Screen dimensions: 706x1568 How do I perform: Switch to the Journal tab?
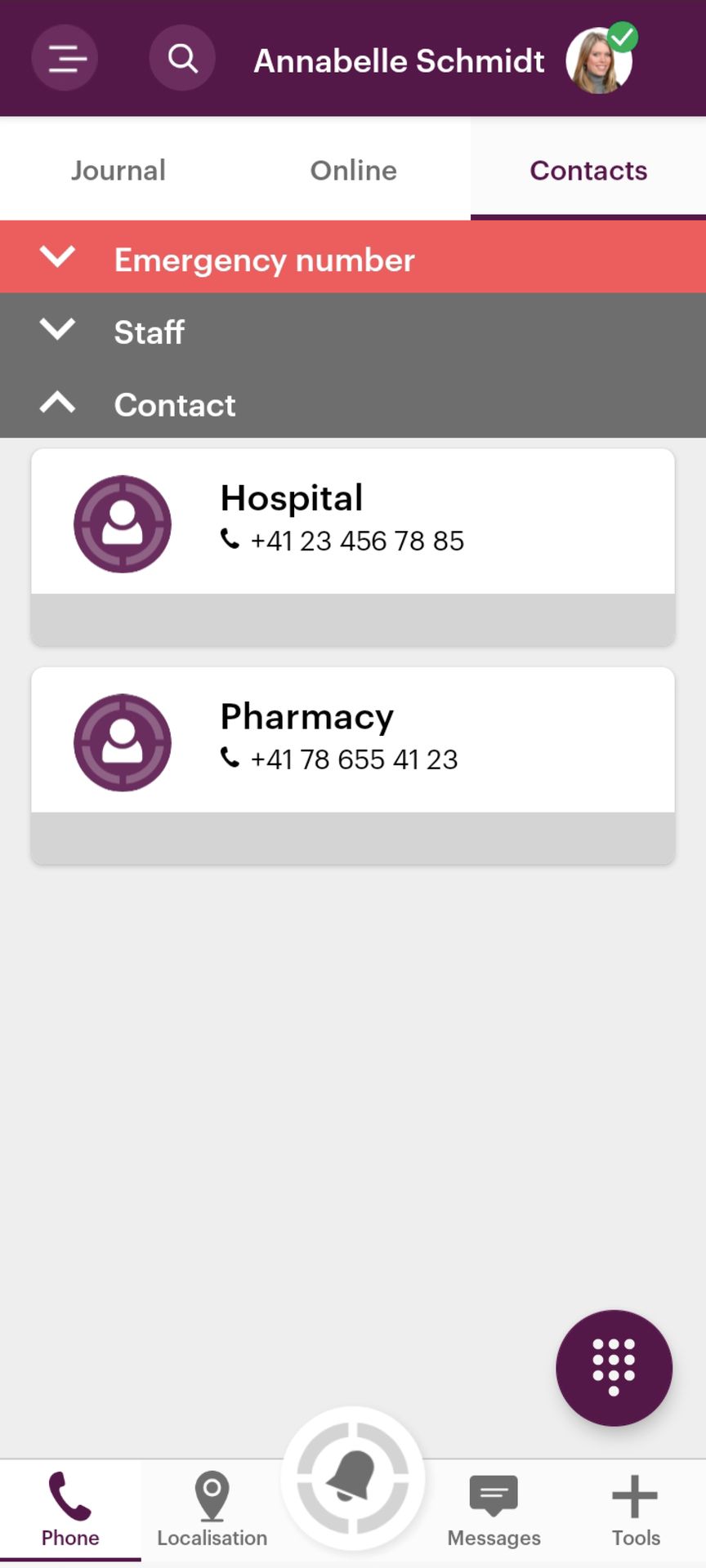[118, 170]
